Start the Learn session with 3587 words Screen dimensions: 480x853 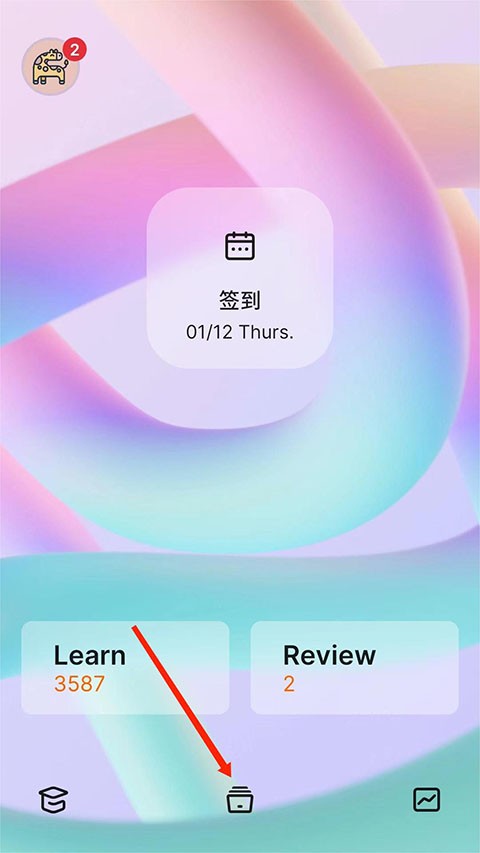(125, 667)
